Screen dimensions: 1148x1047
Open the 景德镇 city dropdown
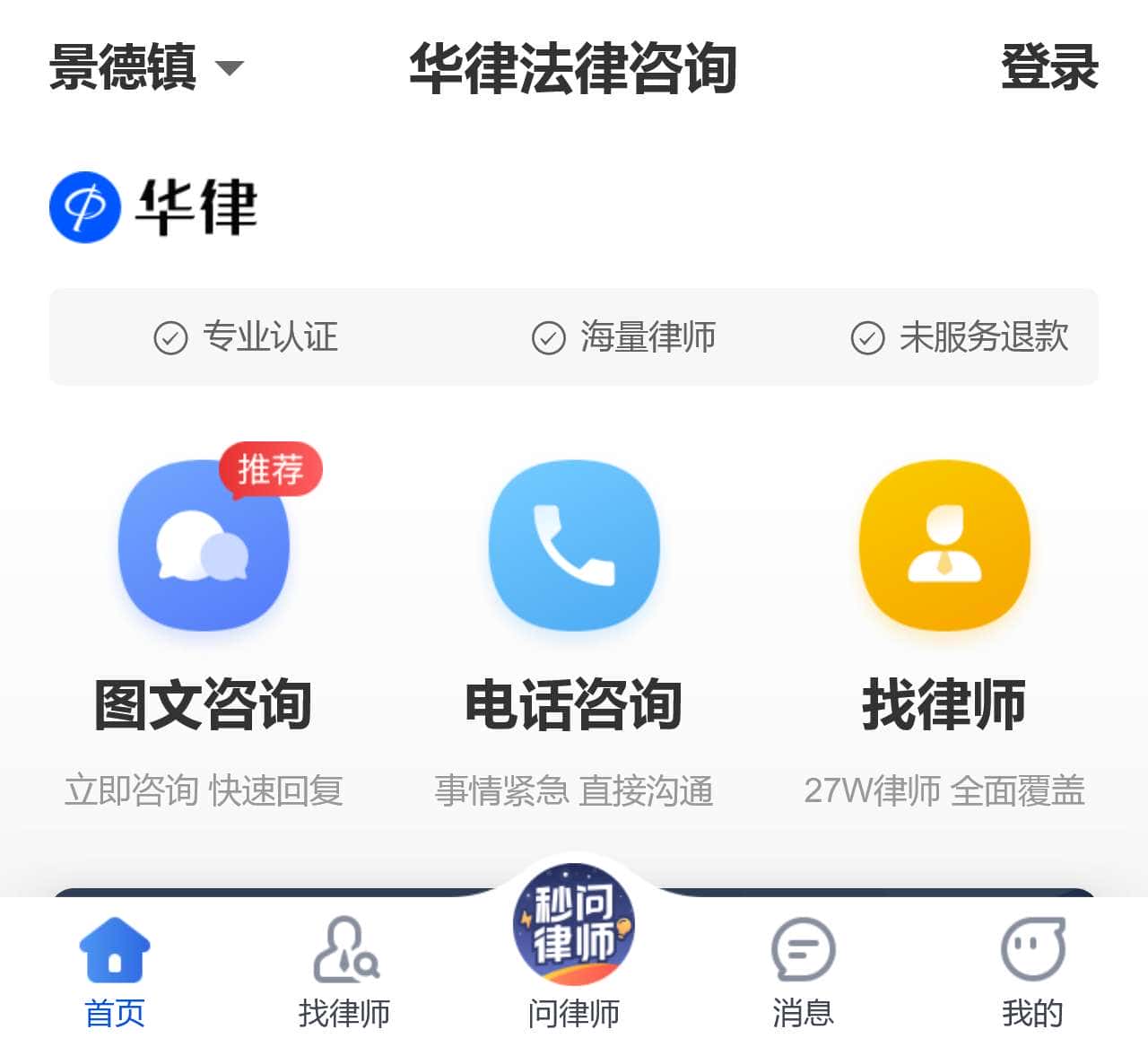pos(146,68)
